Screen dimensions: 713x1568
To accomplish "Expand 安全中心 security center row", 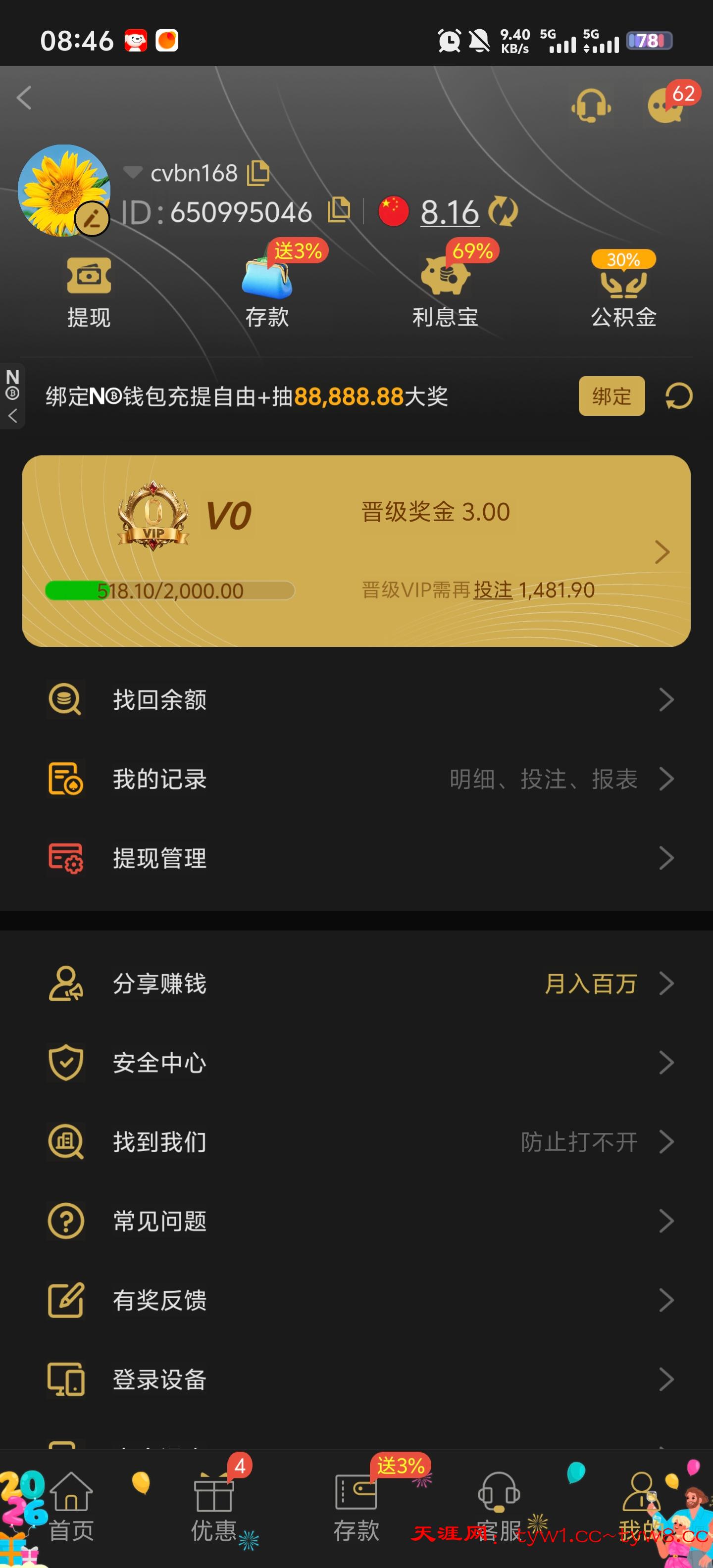I will pyautogui.click(x=356, y=1063).
